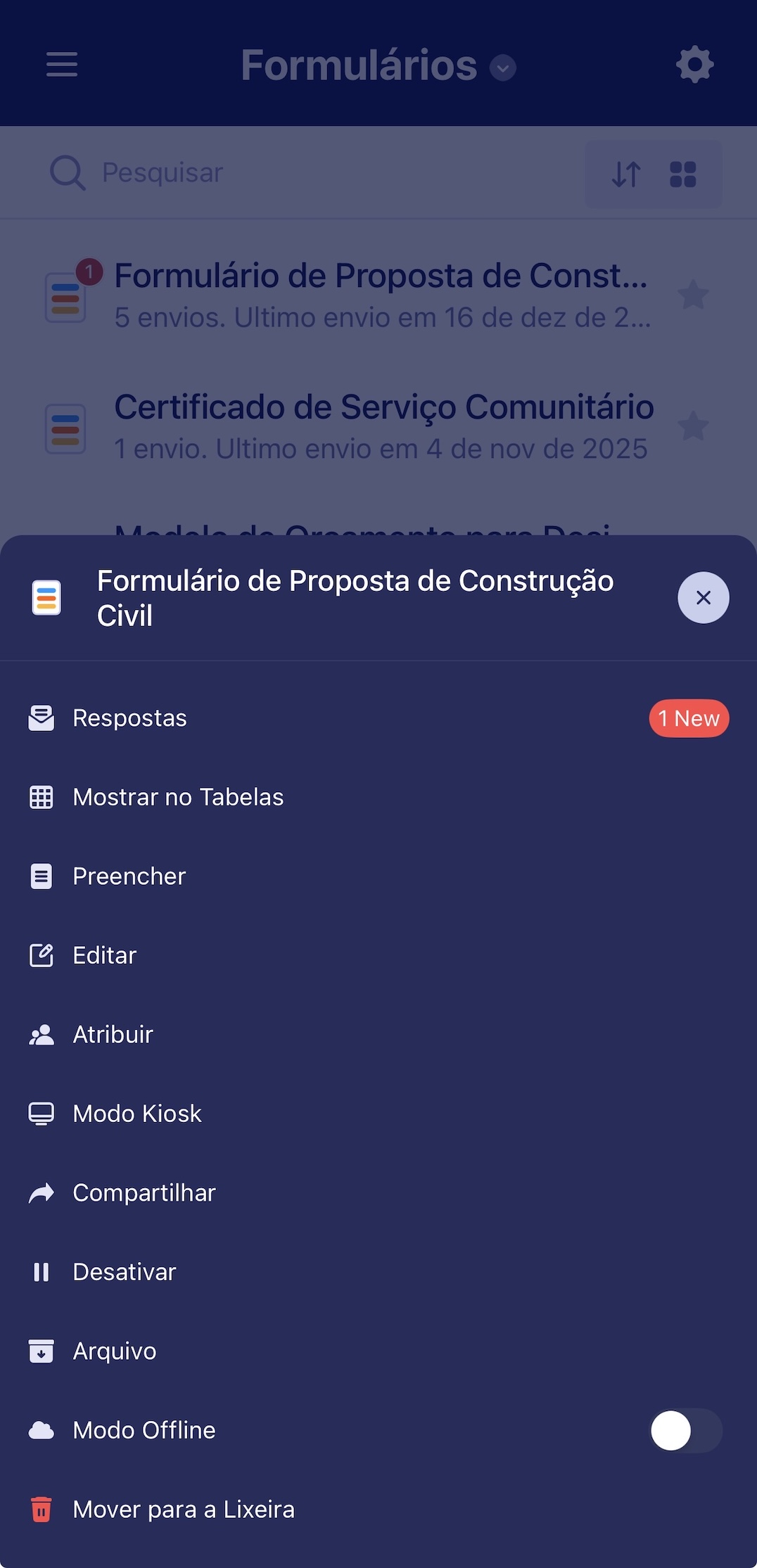The image size is (757, 1568).
Task: Select the Atribuir people icon
Action: pos(41,1034)
